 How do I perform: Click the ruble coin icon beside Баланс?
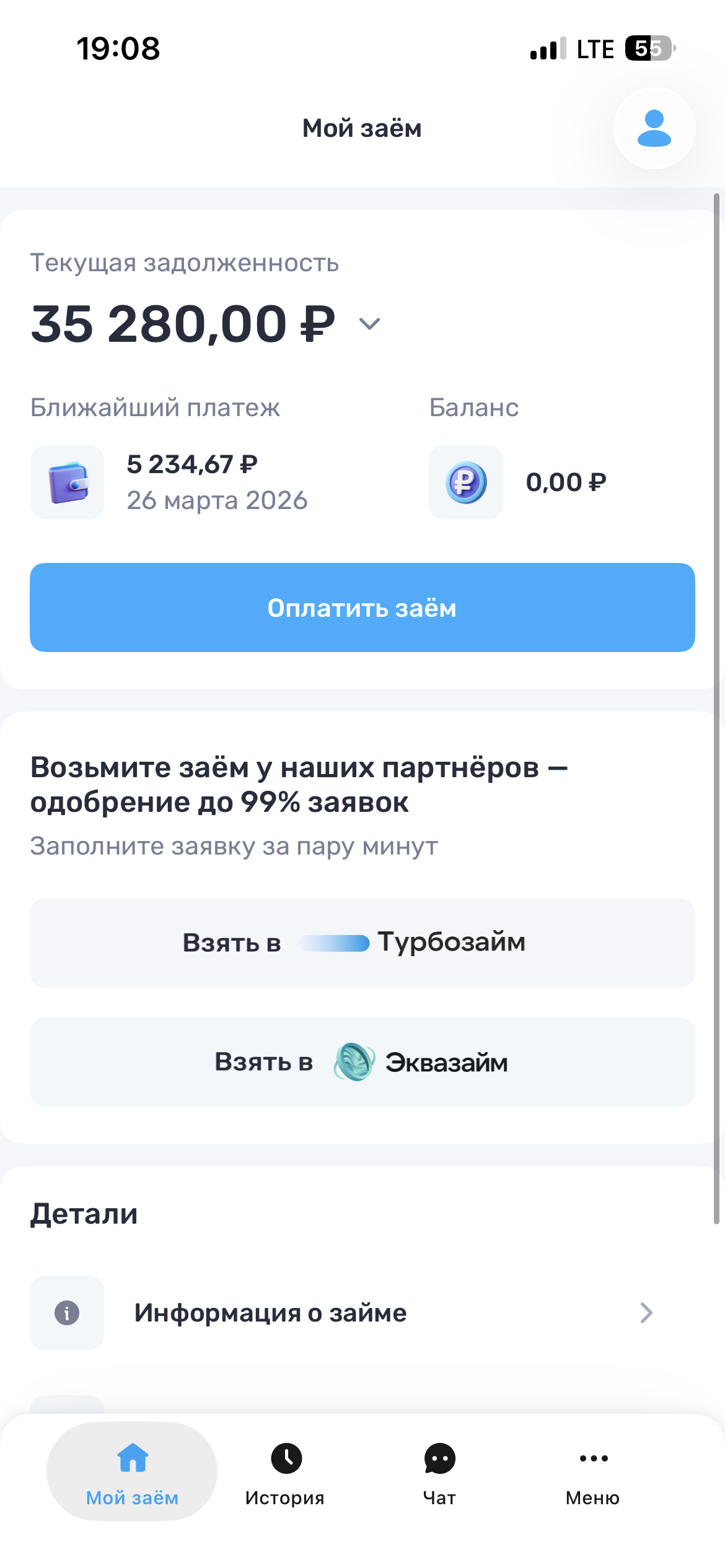(x=465, y=483)
